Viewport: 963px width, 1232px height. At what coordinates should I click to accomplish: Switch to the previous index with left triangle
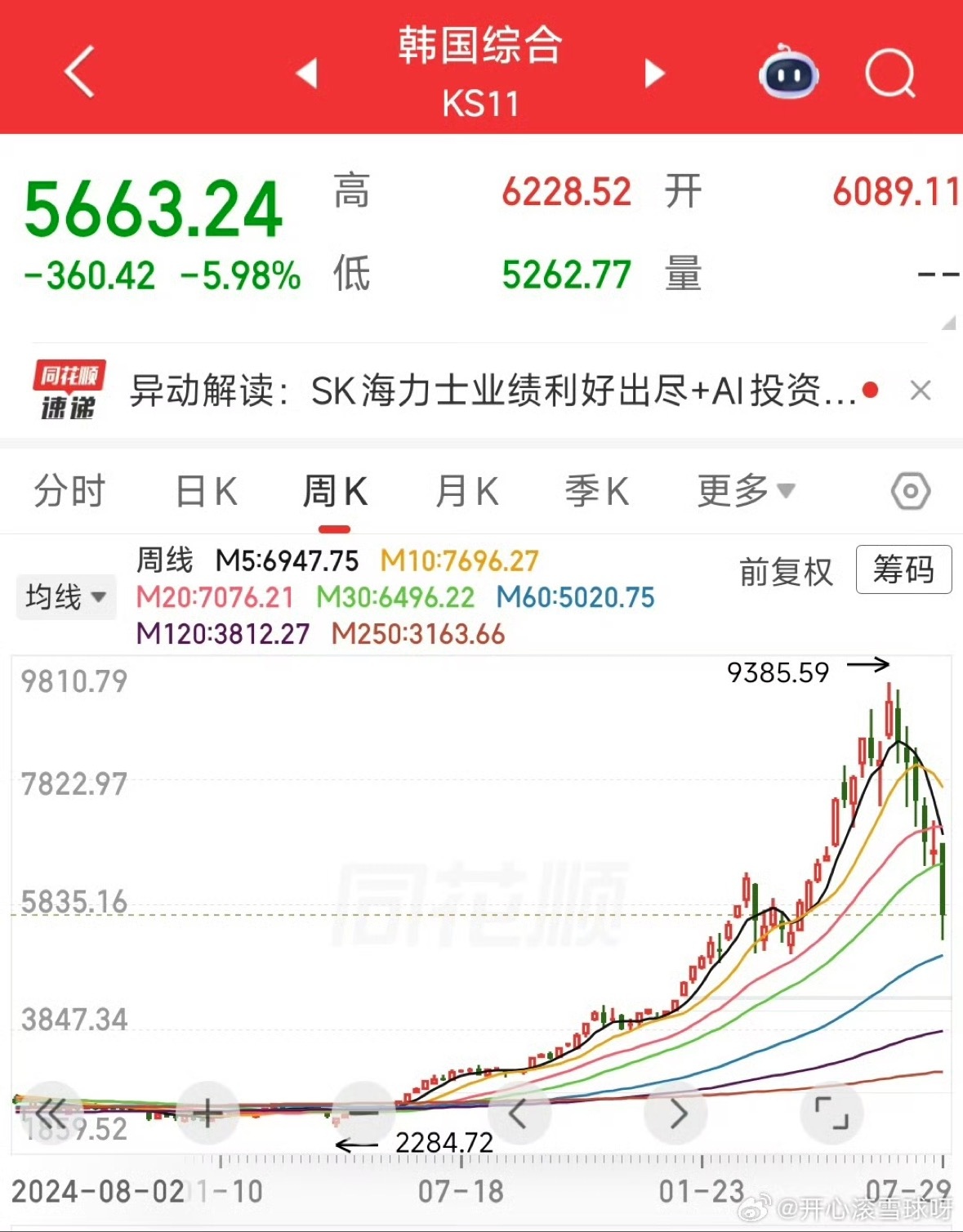tap(307, 73)
